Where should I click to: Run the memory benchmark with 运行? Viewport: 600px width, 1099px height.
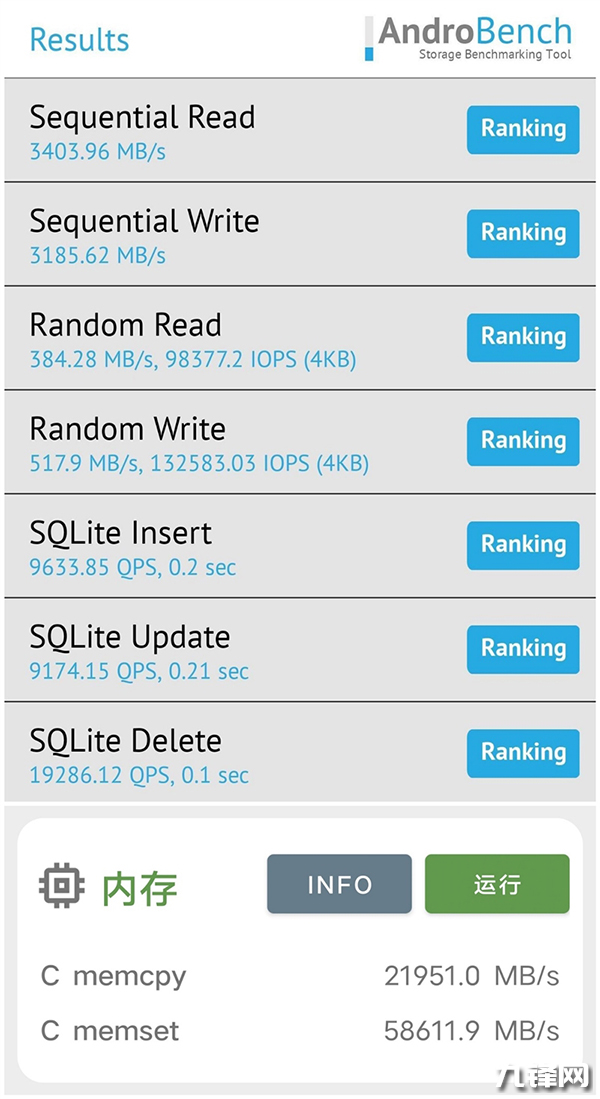point(497,883)
